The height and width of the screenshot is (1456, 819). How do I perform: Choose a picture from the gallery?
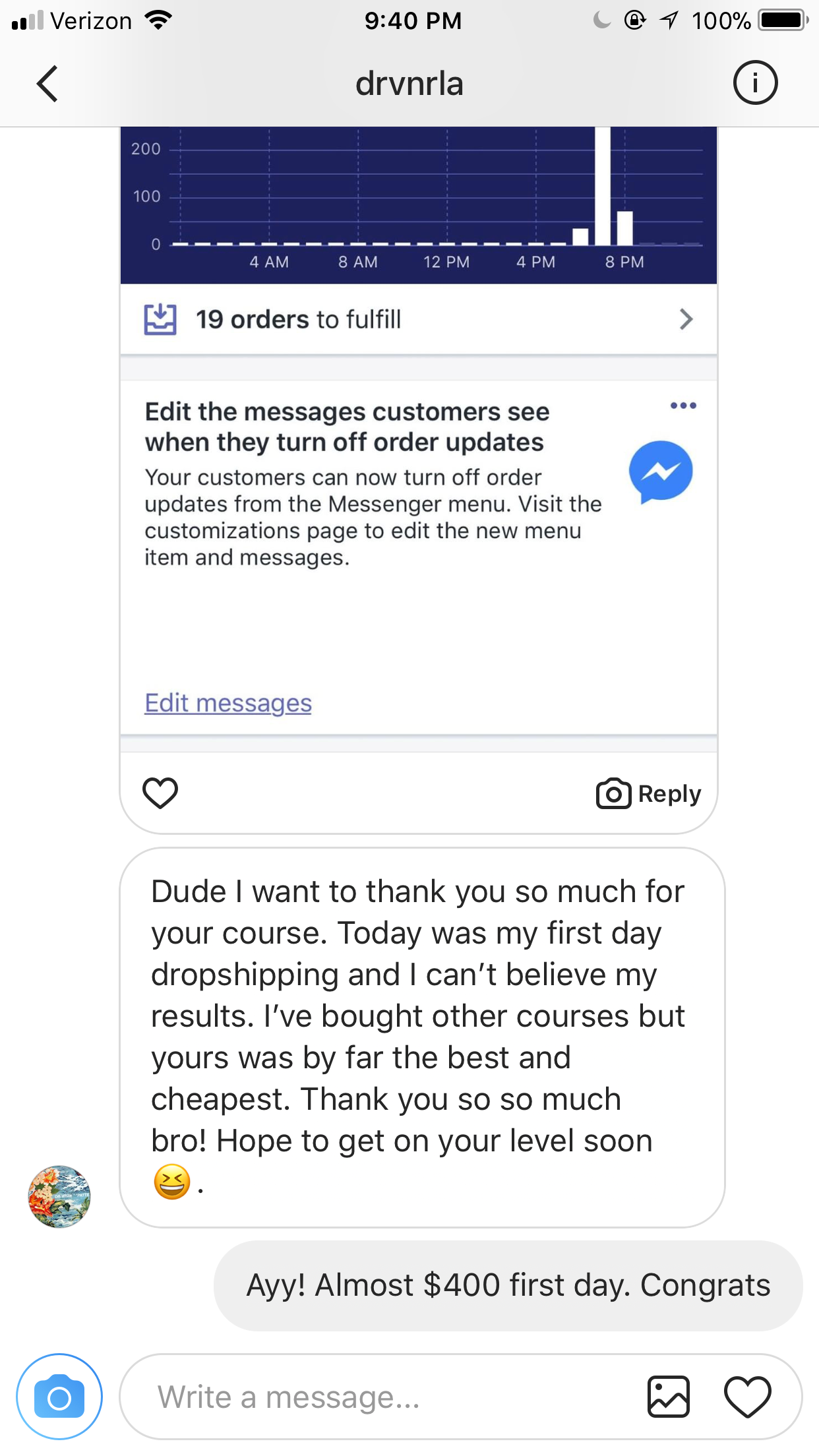pos(669,1397)
